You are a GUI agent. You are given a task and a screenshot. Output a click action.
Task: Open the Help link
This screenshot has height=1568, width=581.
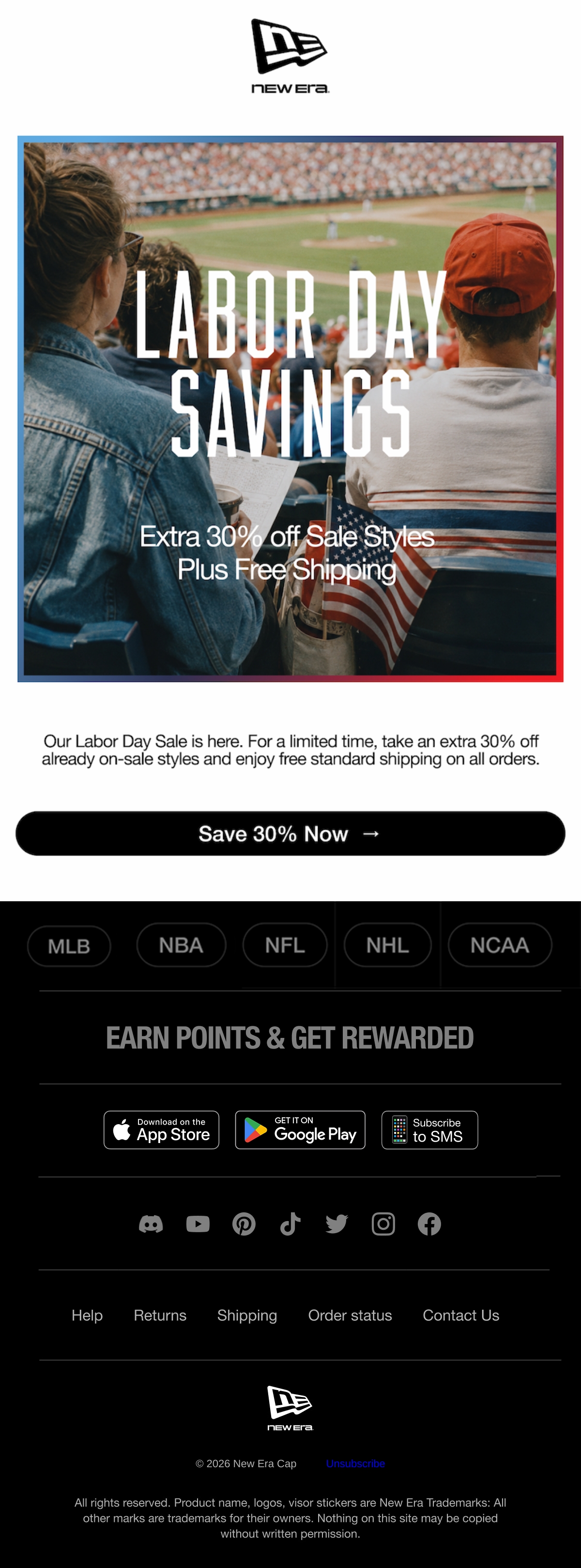(87, 1316)
